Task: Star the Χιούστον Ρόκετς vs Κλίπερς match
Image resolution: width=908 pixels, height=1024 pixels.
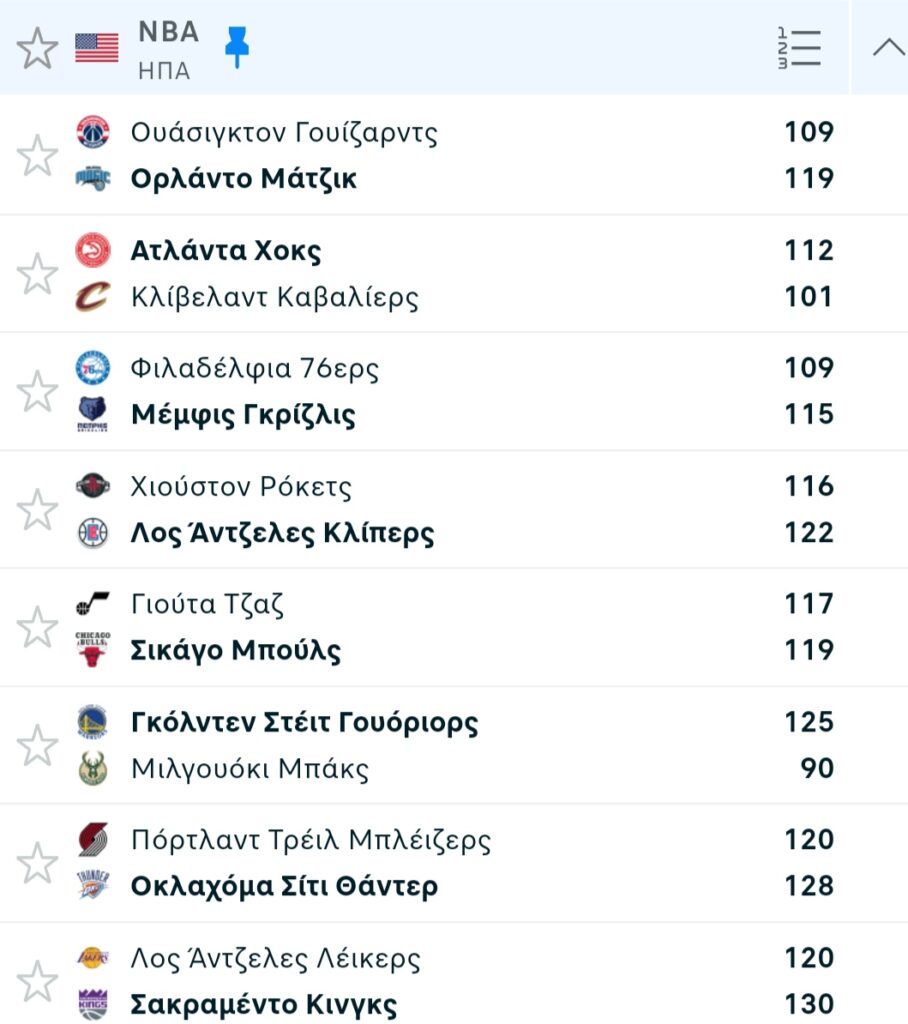Action: click(x=38, y=509)
